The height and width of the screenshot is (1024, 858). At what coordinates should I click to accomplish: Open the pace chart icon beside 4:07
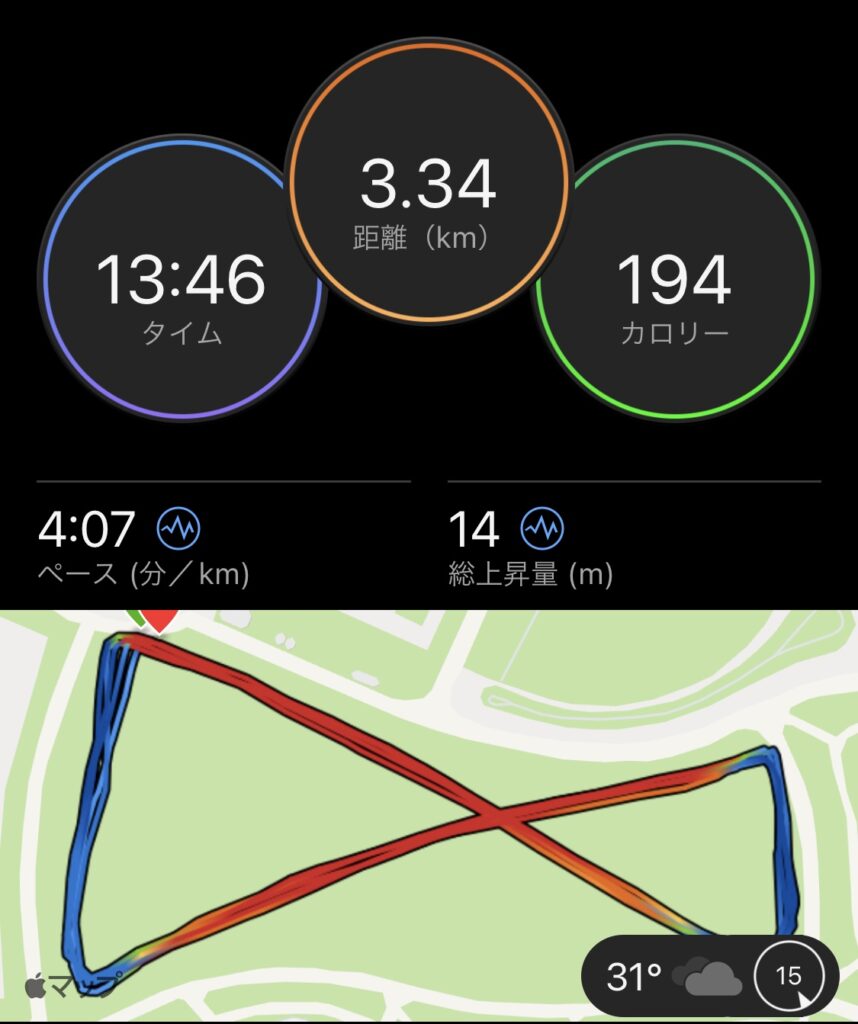point(179,528)
